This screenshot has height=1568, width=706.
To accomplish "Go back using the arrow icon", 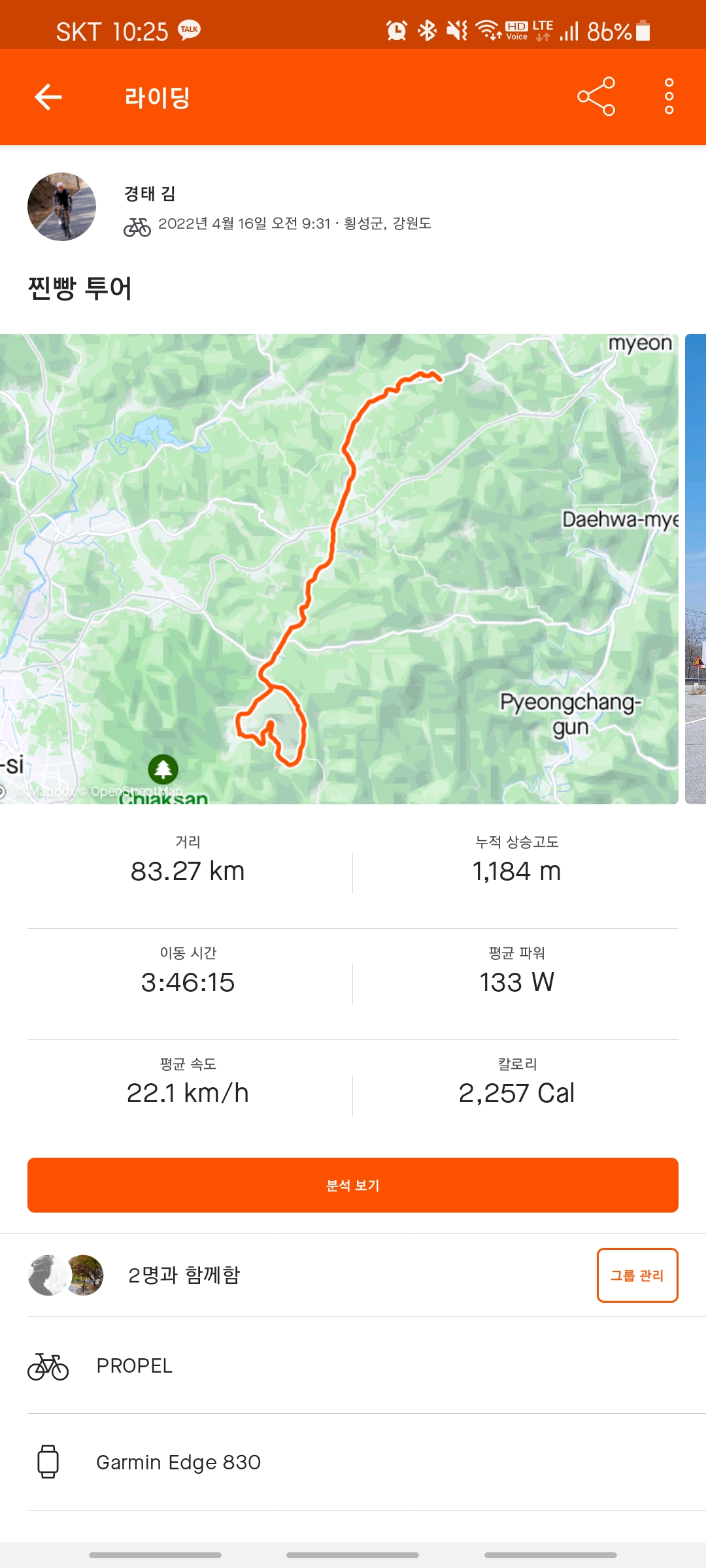I will click(48, 97).
